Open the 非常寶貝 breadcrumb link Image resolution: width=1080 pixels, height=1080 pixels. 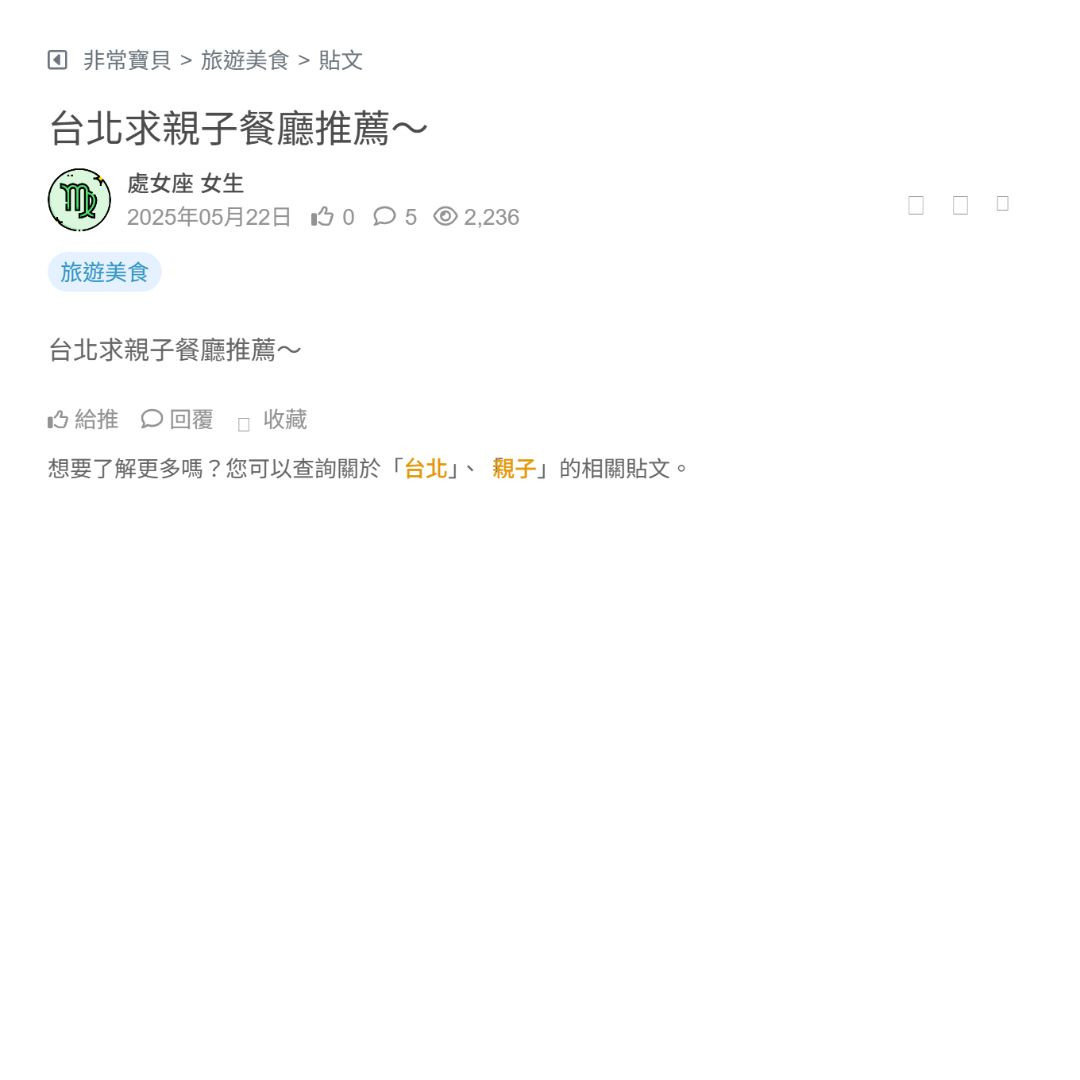click(127, 60)
